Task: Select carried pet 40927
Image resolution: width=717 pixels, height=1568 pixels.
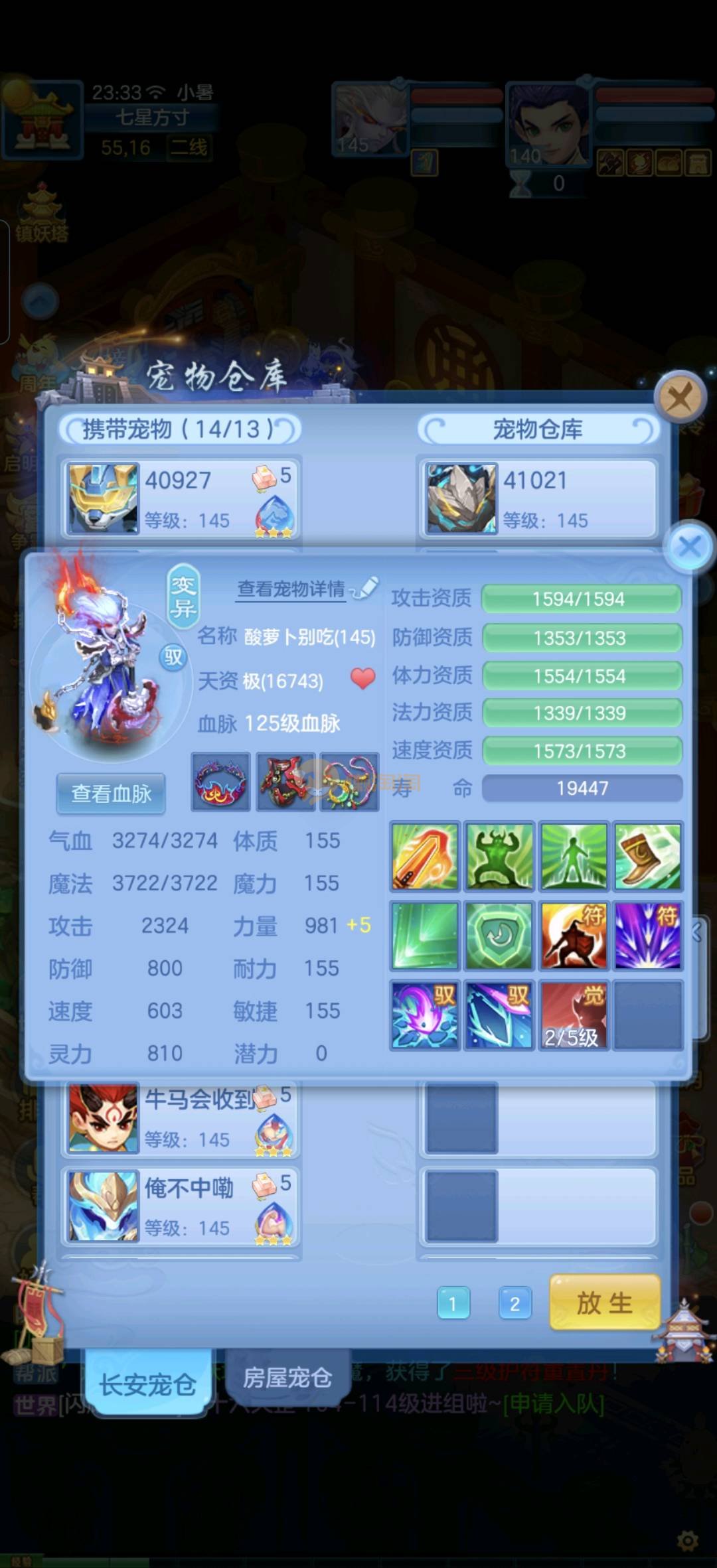Action: [x=181, y=499]
